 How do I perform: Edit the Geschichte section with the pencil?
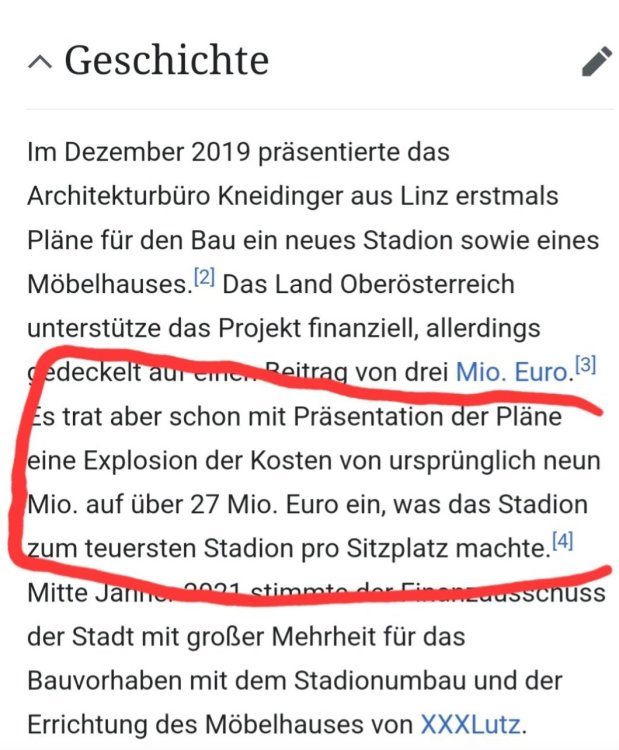pos(596,62)
